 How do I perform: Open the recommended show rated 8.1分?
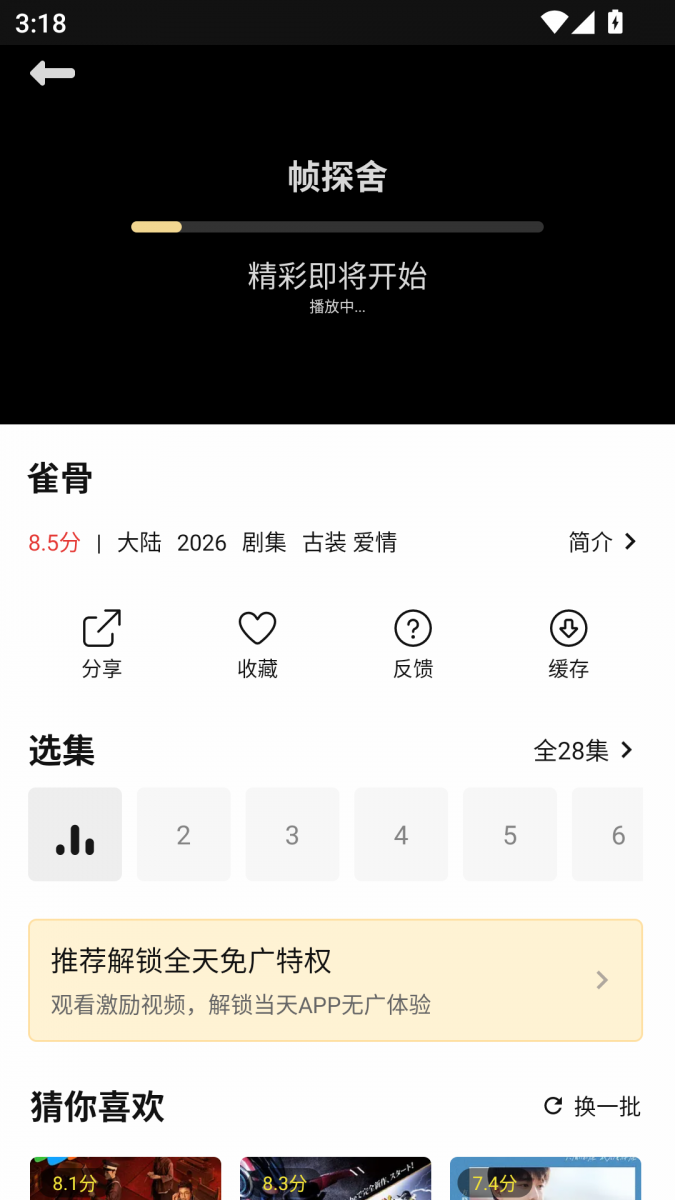(x=125, y=1179)
